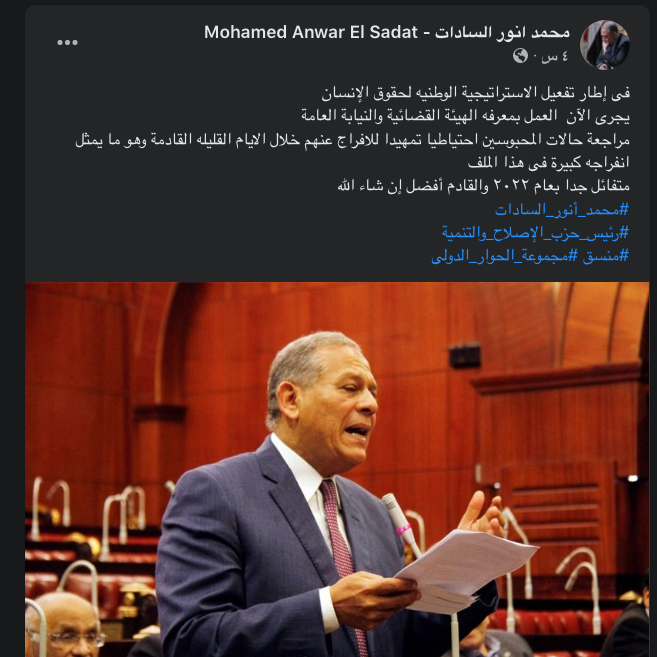Screen dimensions: 657x657
Task: Open hashtag #رئيس_حزب_الإصلاح_والتنمية
Action: pyautogui.click(x=535, y=232)
